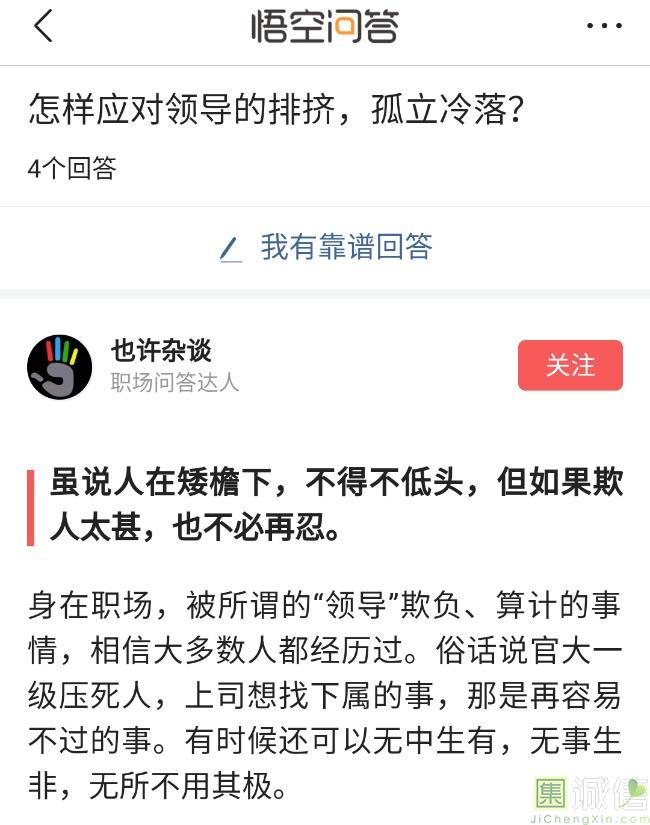Go back using the top-left arrow
This screenshot has height=825, width=650.
43,27
